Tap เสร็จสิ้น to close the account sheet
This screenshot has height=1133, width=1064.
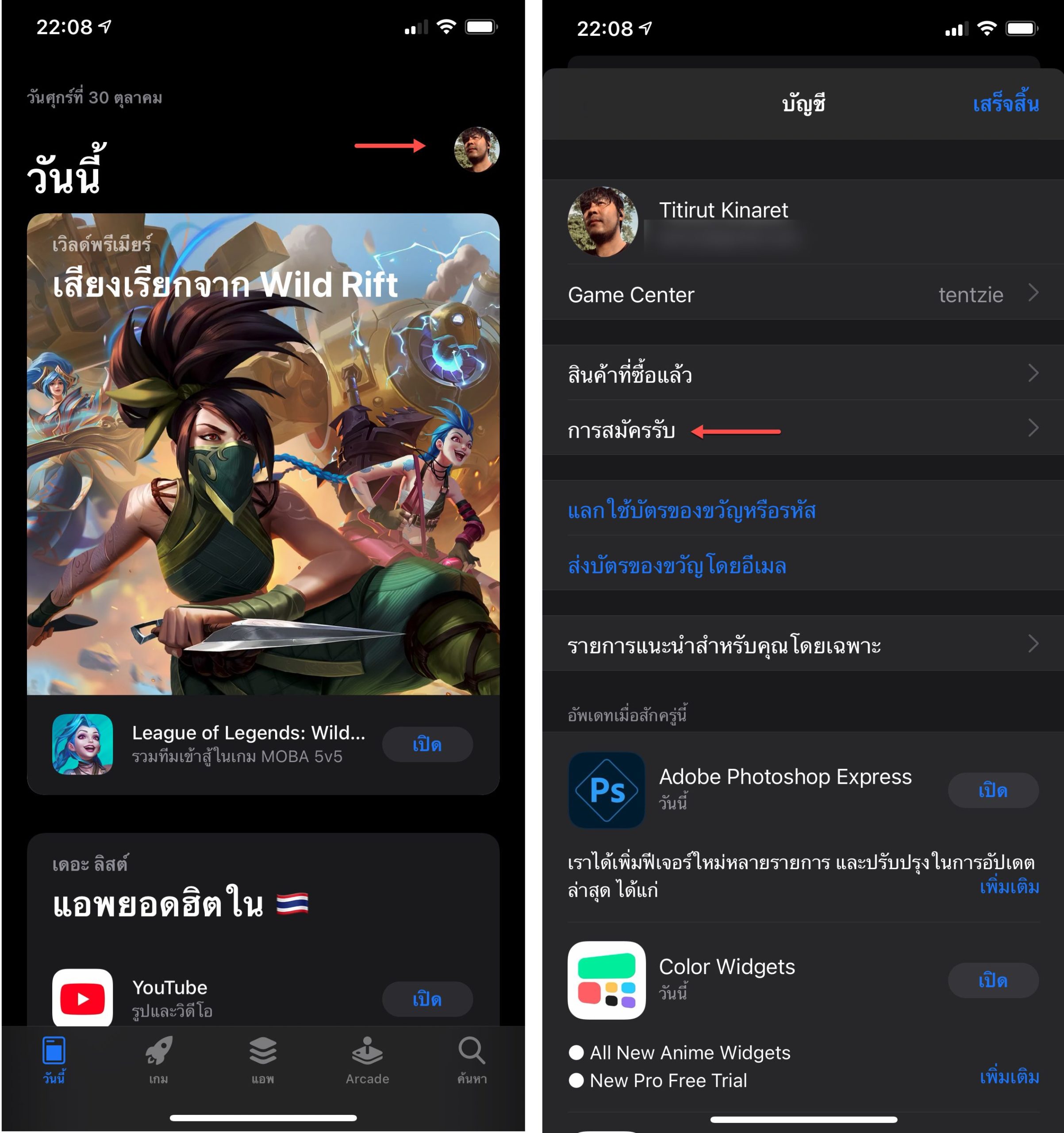point(1005,104)
